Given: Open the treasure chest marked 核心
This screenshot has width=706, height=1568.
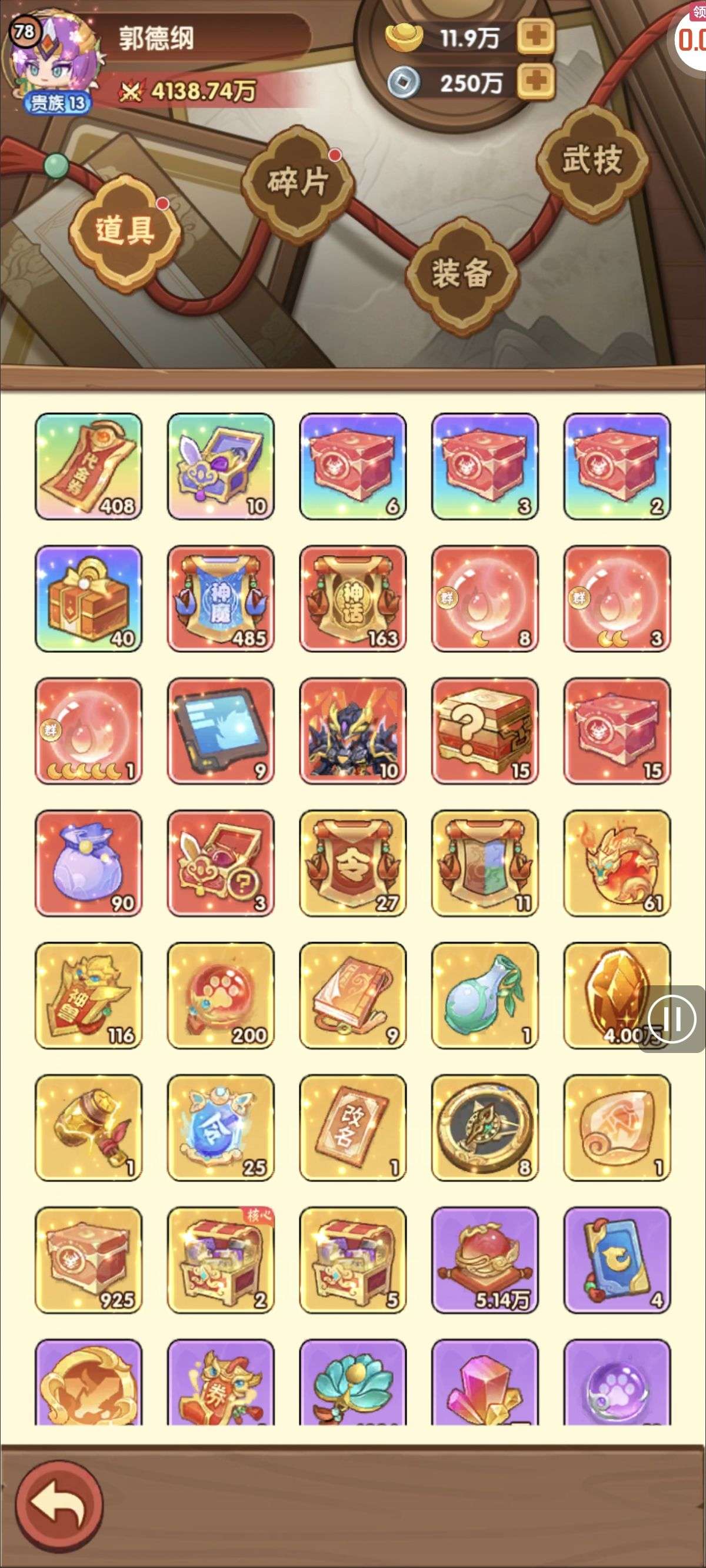Looking at the screenshot, I should (221, 1260).
